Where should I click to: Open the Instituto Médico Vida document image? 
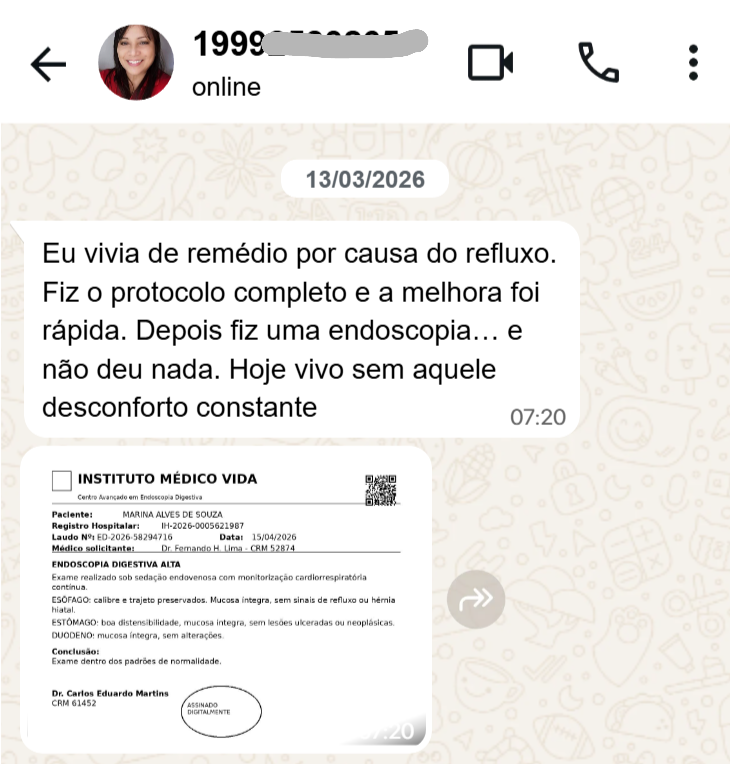pos(226,599)
